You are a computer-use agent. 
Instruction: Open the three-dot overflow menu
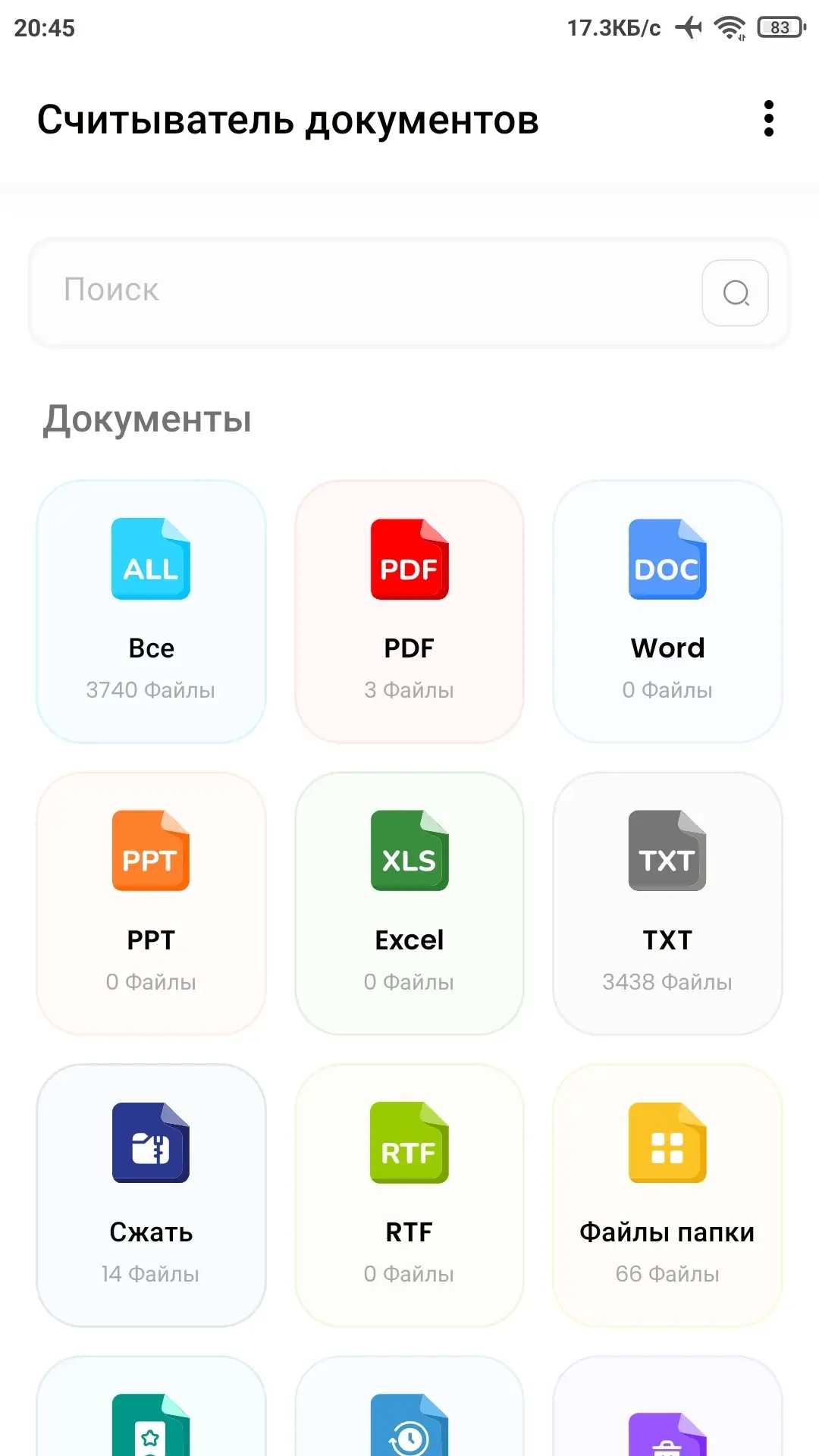tap(768, 119)
